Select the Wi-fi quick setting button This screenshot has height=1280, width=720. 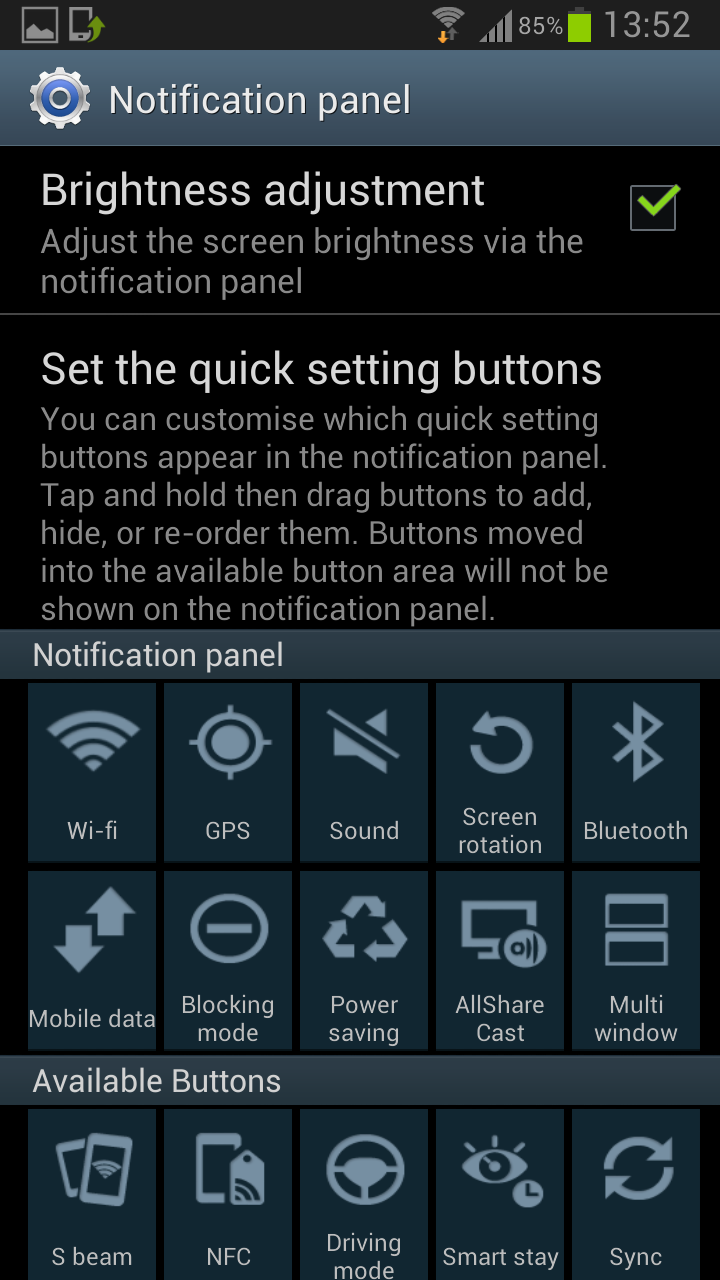pos(92,772)
